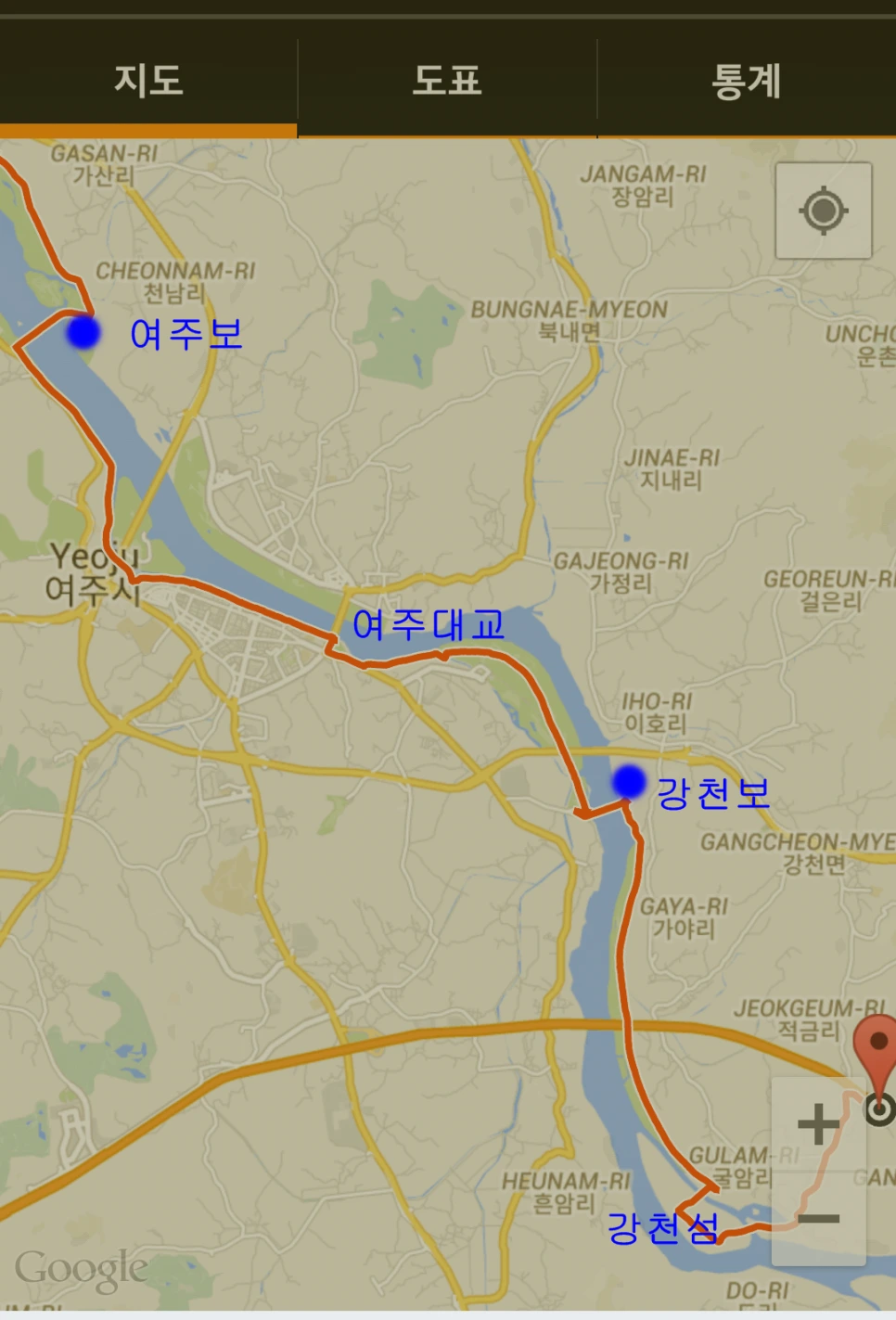This screenshot has height=1320, width=896.
Task: Select the 지도 tab
Action: (x=147, y=82)
